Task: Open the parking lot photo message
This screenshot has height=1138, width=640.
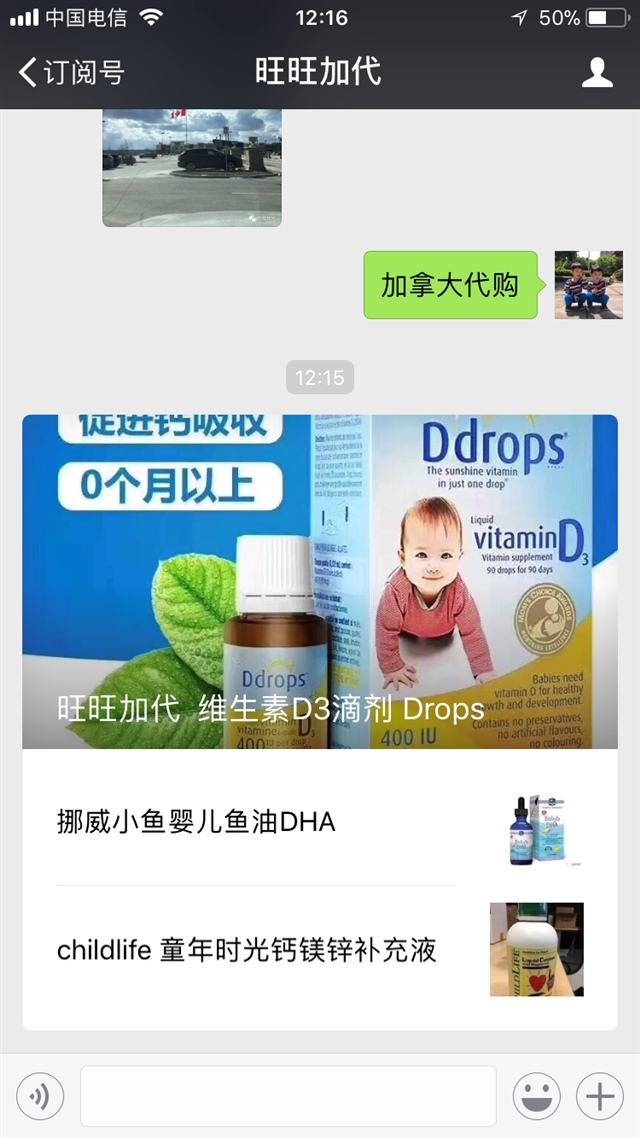Action: [192, 167]
